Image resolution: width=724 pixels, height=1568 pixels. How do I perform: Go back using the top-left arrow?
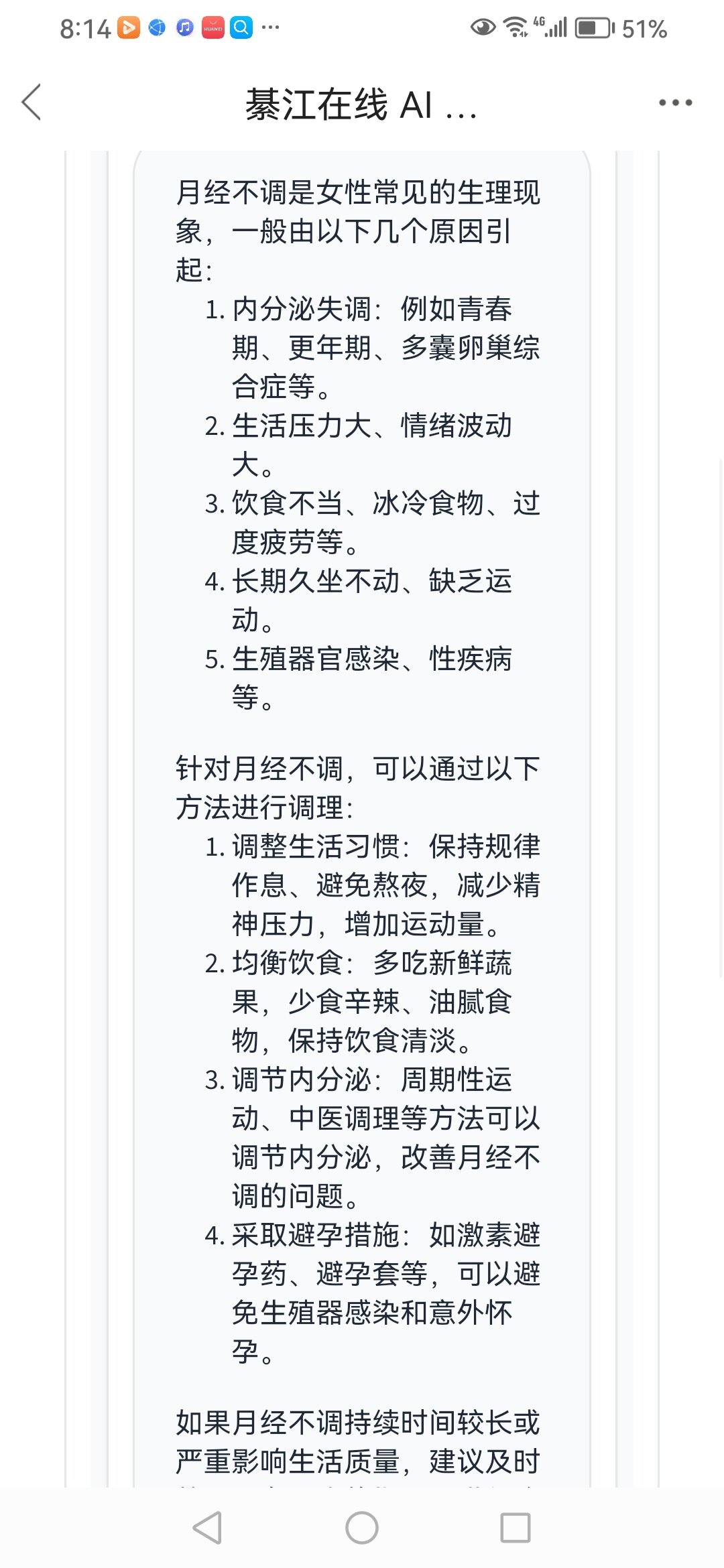coord(32,103)
